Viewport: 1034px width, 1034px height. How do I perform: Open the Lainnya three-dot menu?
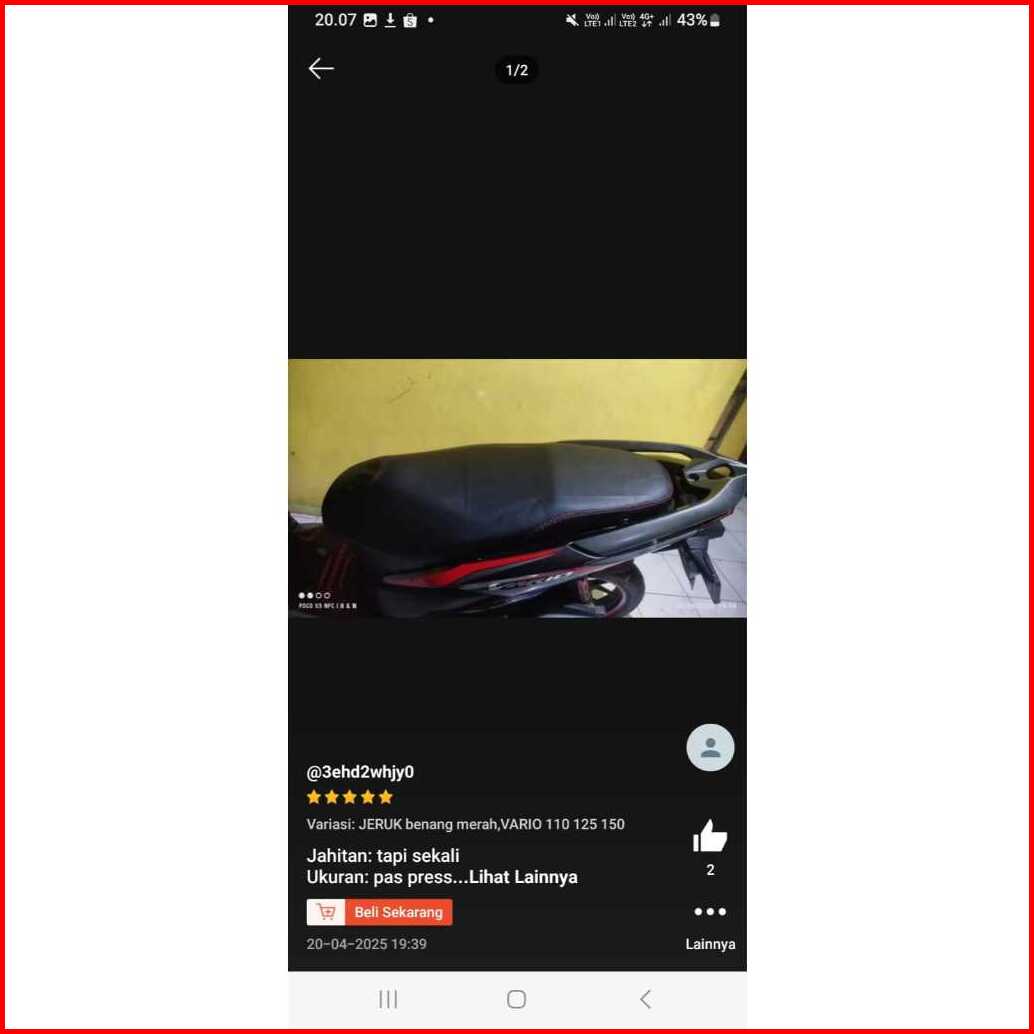point(710,912)
